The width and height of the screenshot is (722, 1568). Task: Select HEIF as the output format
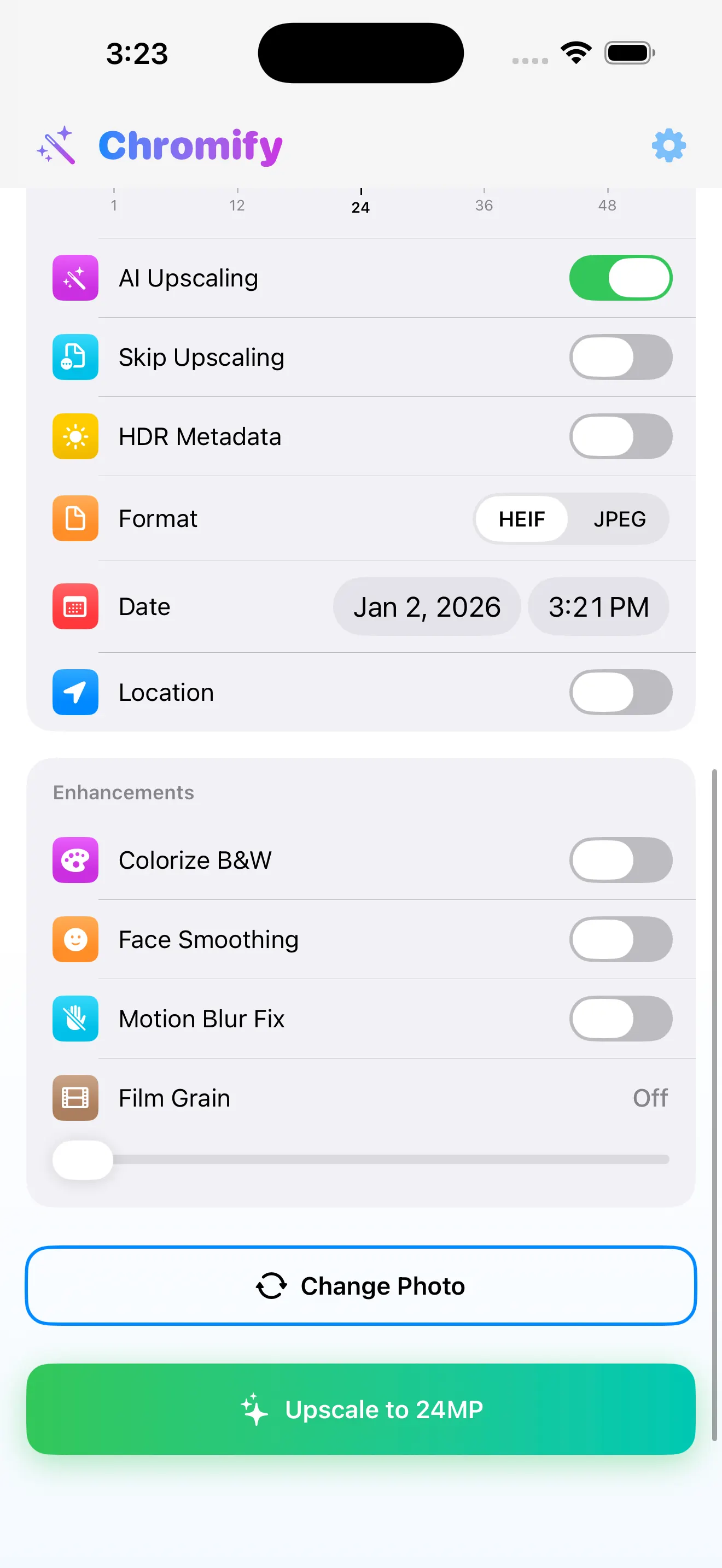tap(521, 519)
